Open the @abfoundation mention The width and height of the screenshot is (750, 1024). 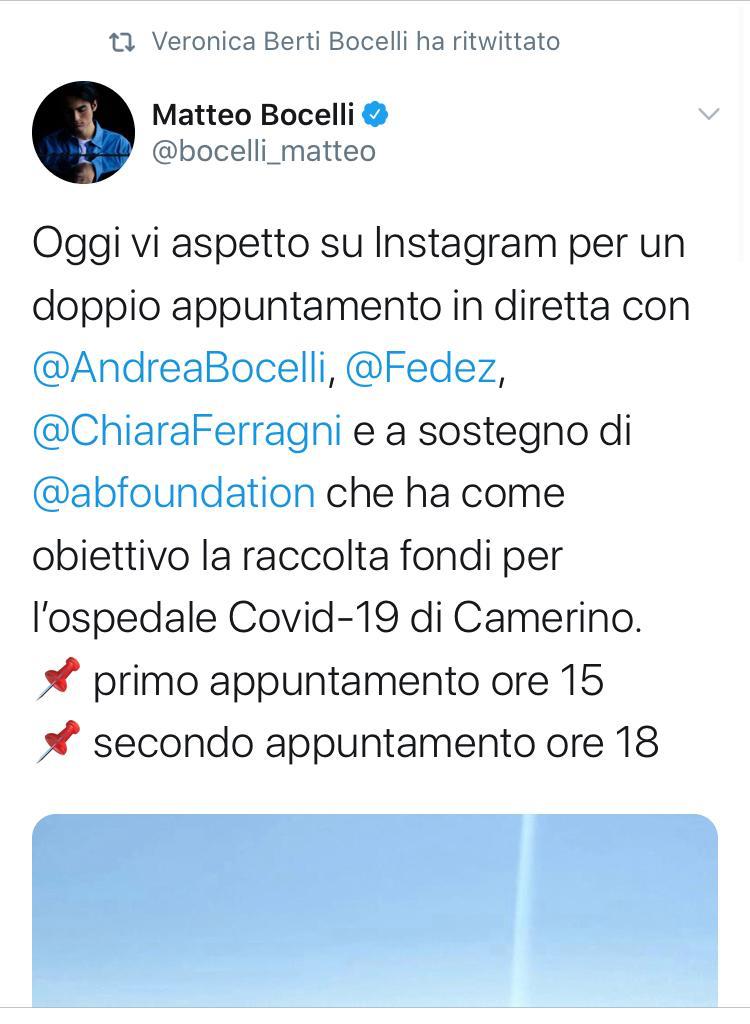(174, 493)
